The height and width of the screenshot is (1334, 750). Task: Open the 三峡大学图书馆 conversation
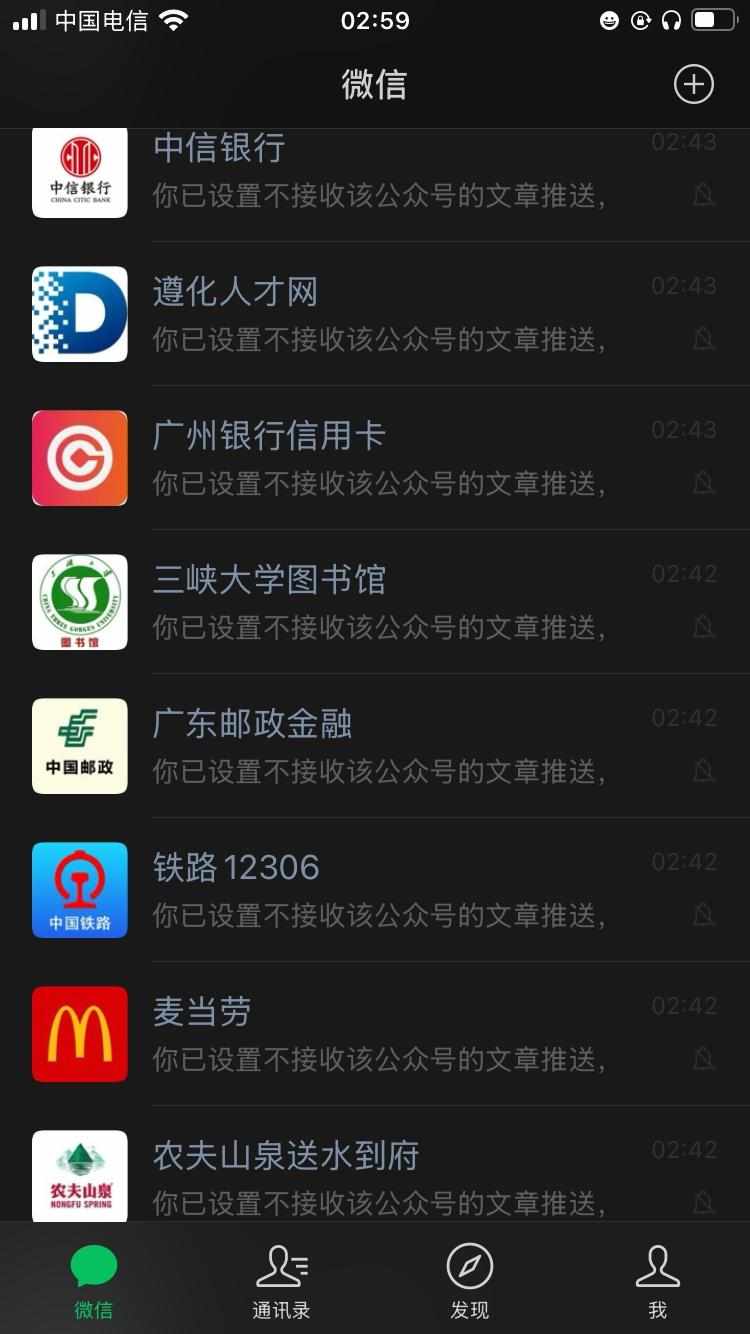tap(375, 602)
